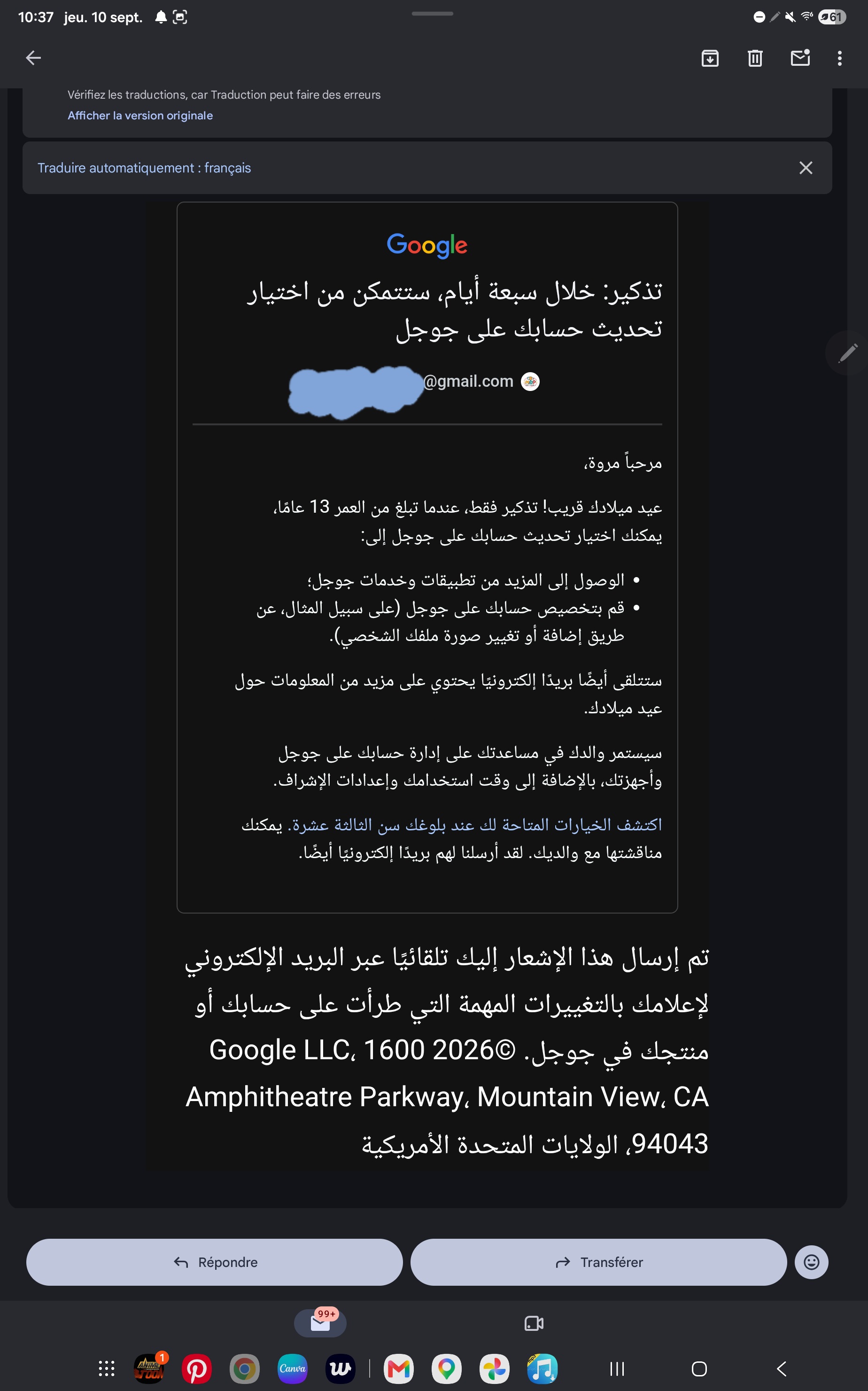Tap the Transférer button
This screenshot has height=1391, width=868.
click(x=598, y=1262)
